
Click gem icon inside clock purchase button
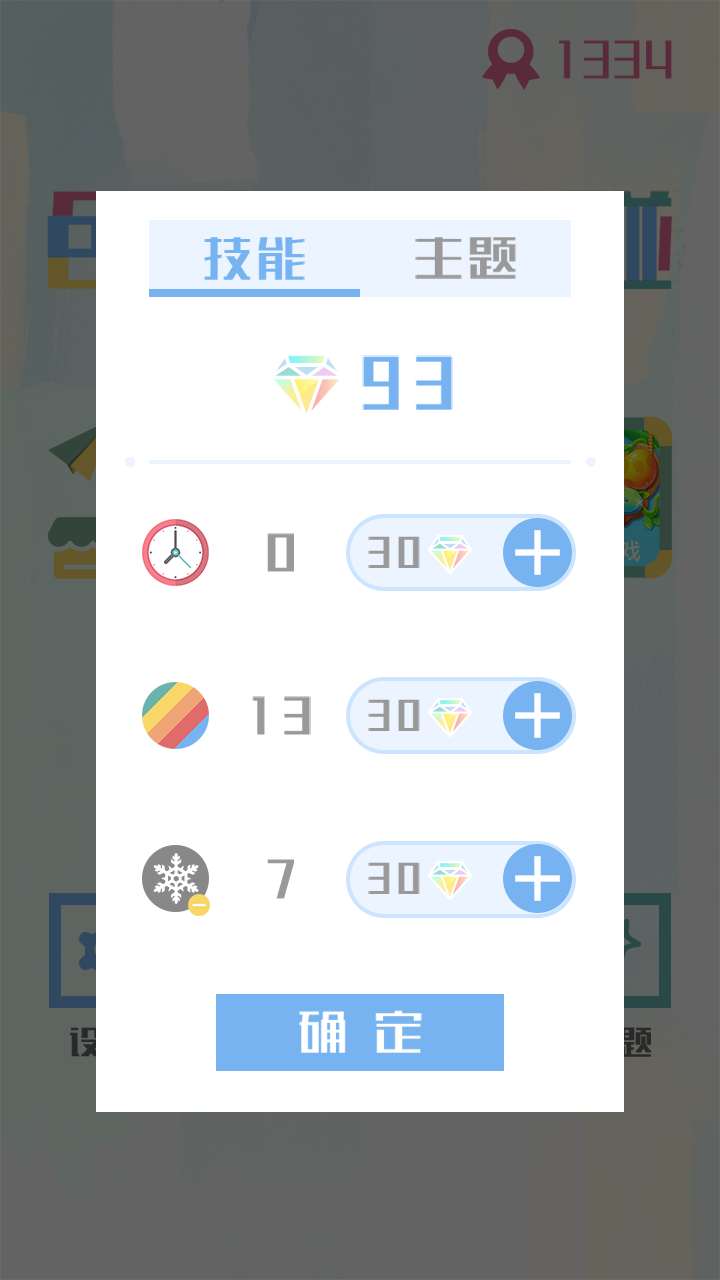point(451,552)
